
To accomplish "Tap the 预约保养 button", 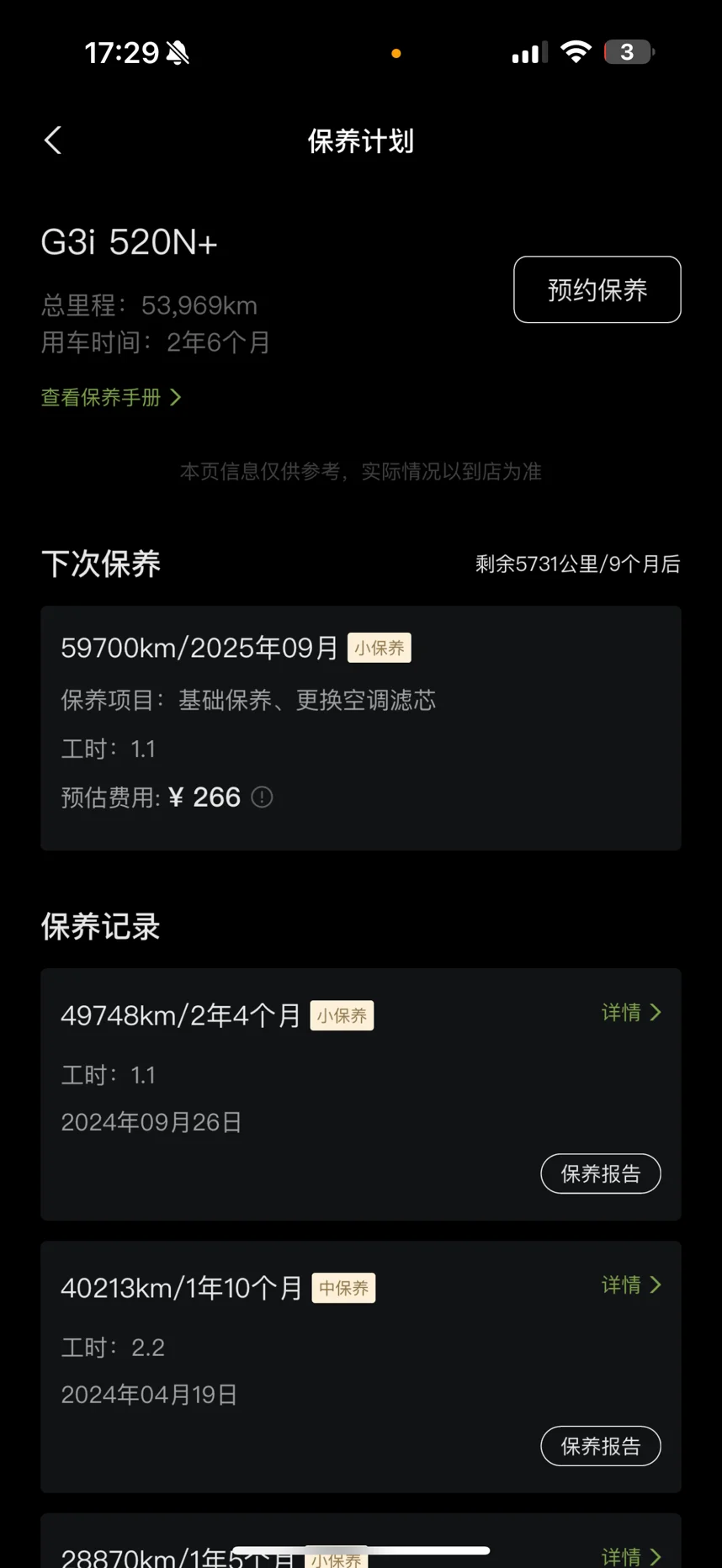I will click(597, 289).
